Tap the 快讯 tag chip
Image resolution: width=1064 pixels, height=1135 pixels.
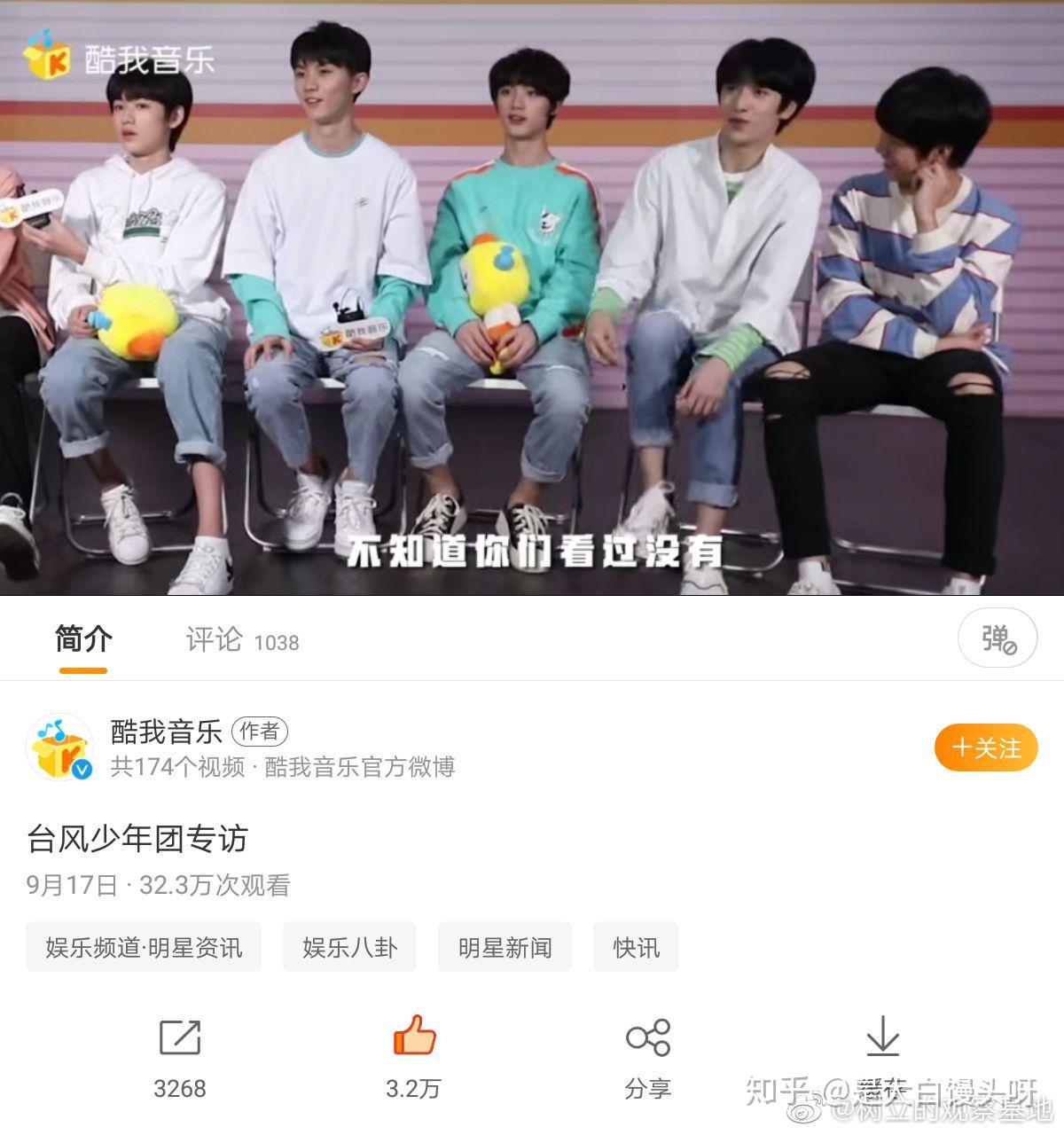click(636, 947)
